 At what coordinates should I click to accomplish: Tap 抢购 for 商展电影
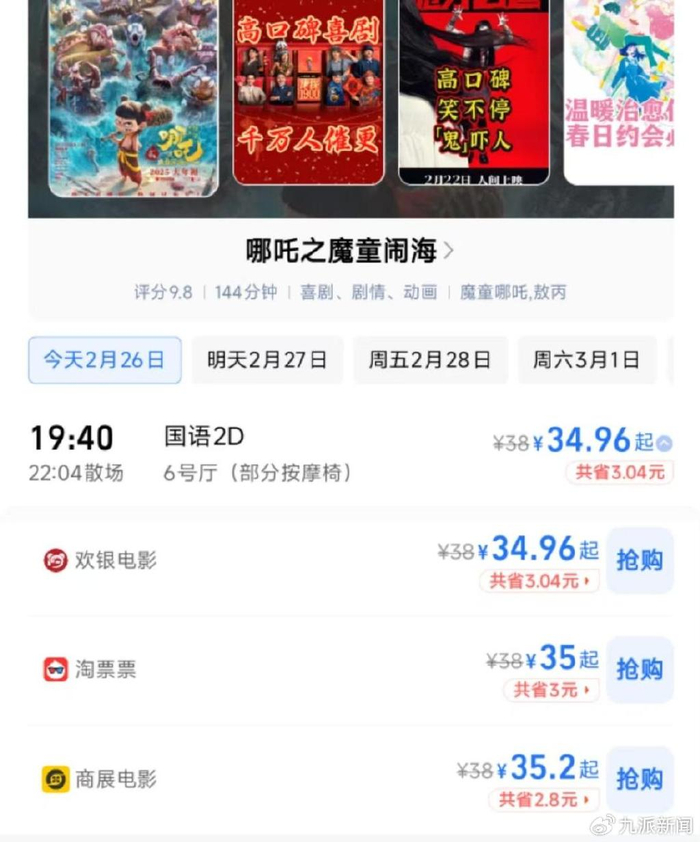(x=639, y=778)
